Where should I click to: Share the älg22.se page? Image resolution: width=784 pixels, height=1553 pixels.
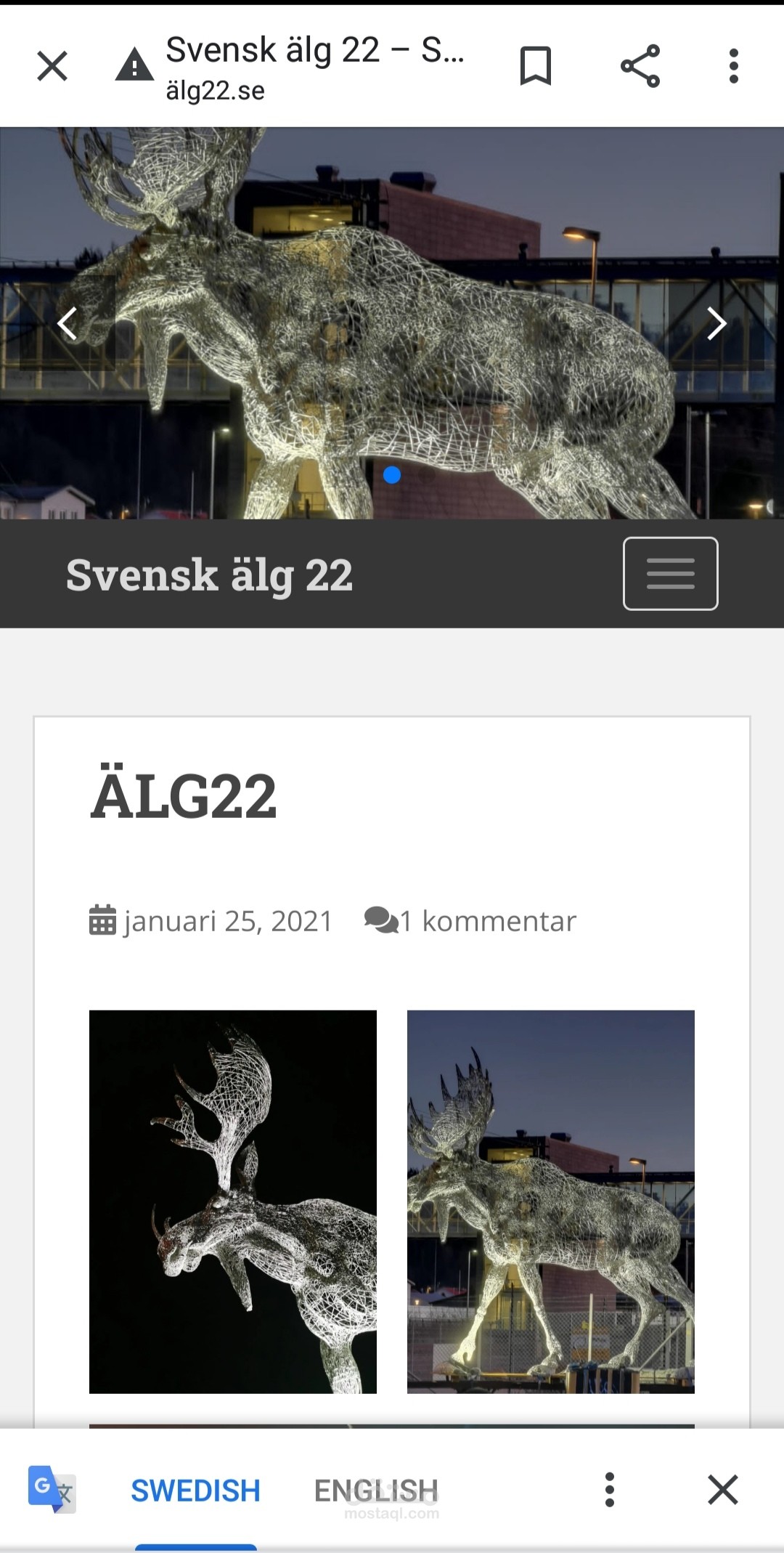coord(640,66)
